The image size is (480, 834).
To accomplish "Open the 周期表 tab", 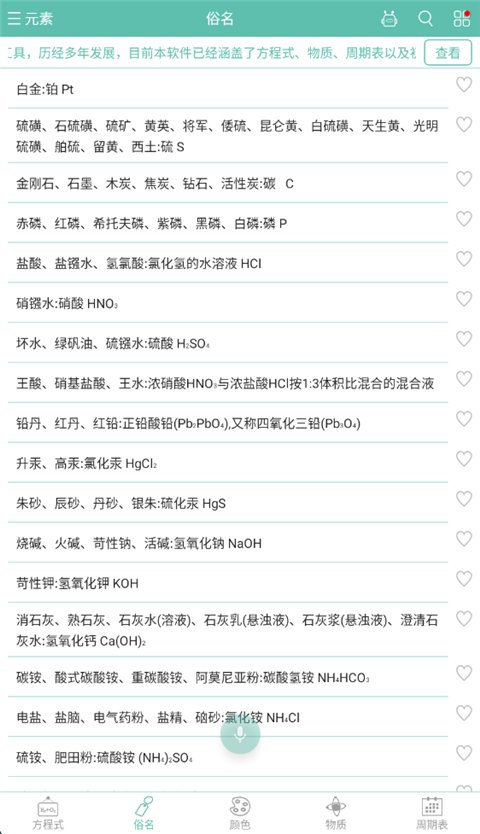I will (x=432, y=814).
